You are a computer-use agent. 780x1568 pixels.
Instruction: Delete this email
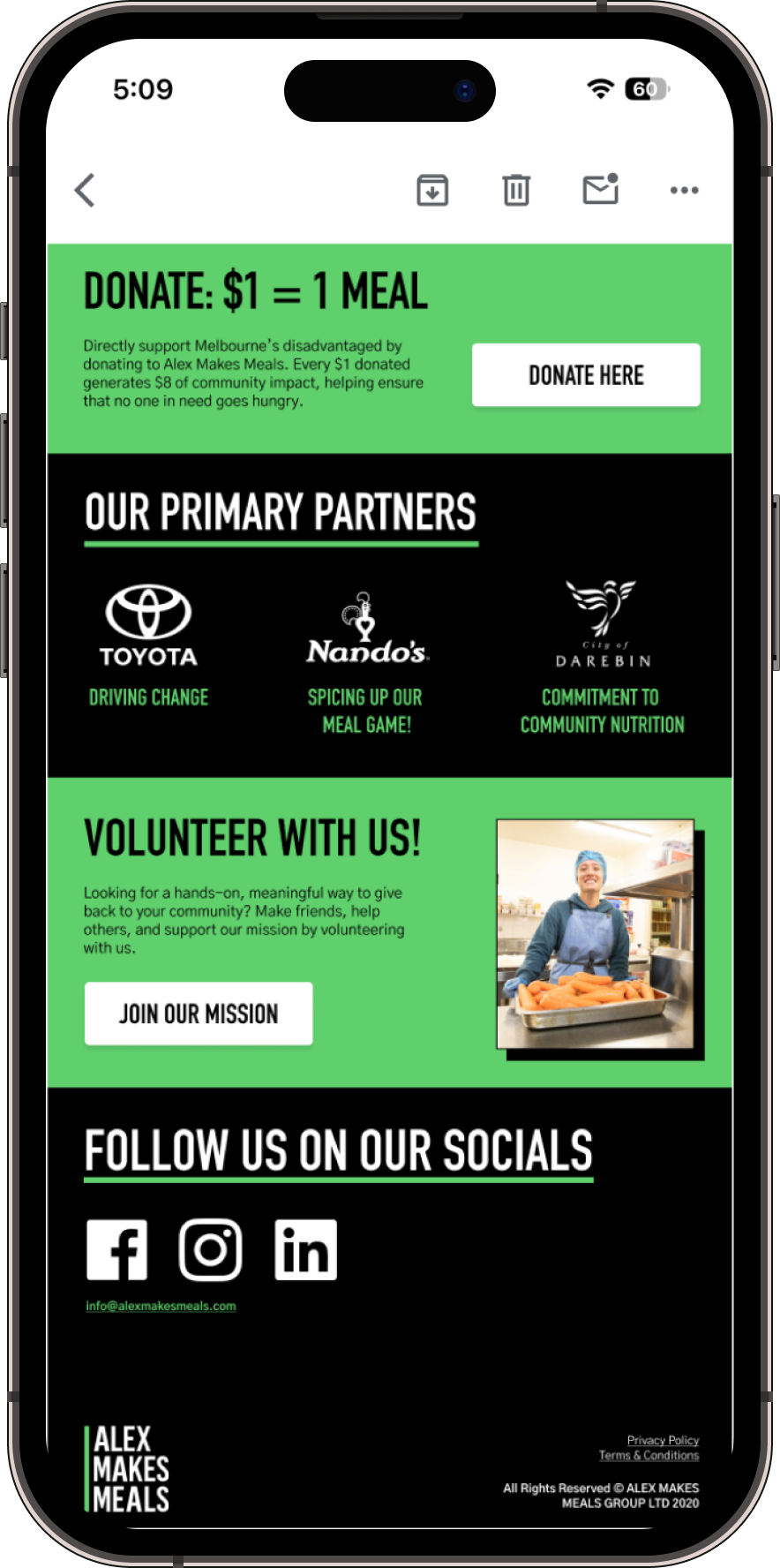[x=516, y=190]
